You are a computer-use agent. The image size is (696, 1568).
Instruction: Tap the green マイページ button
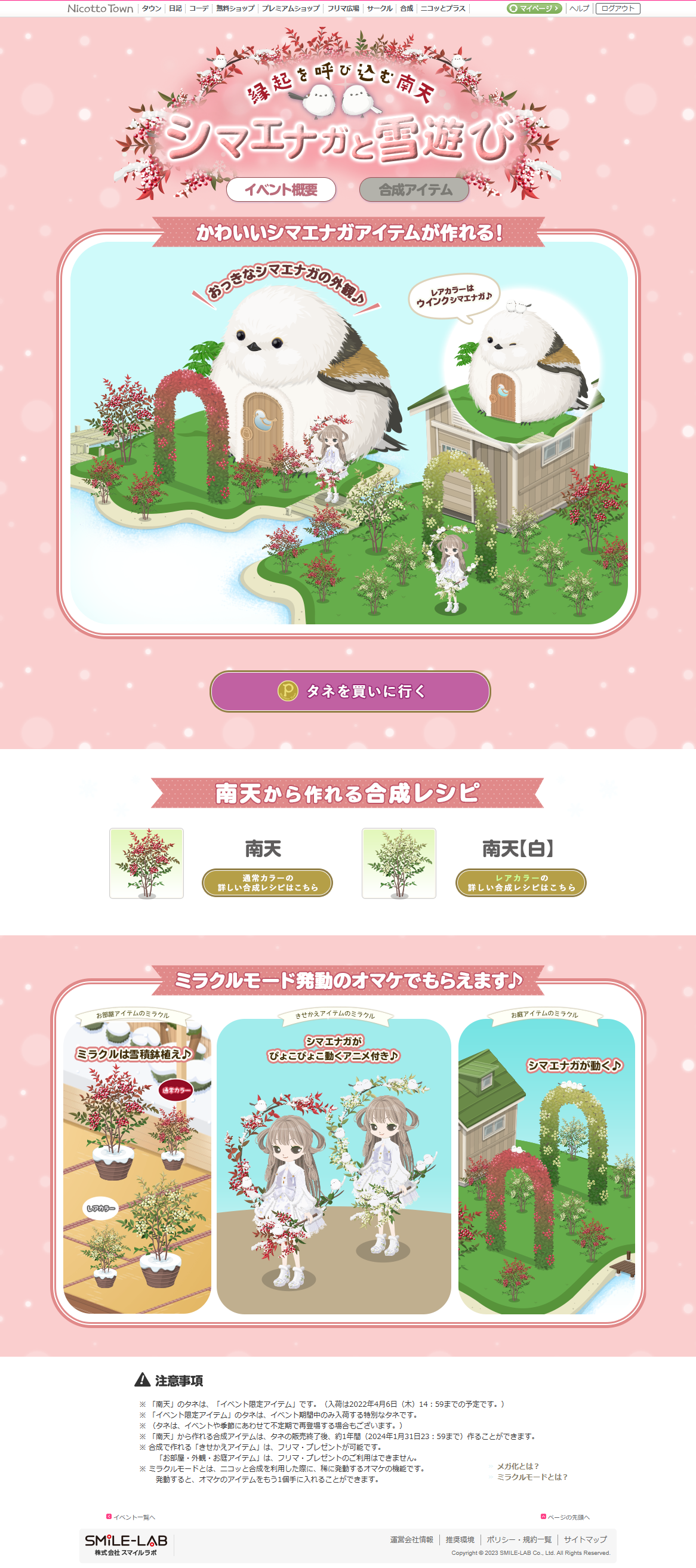click(x=534, y=8)
